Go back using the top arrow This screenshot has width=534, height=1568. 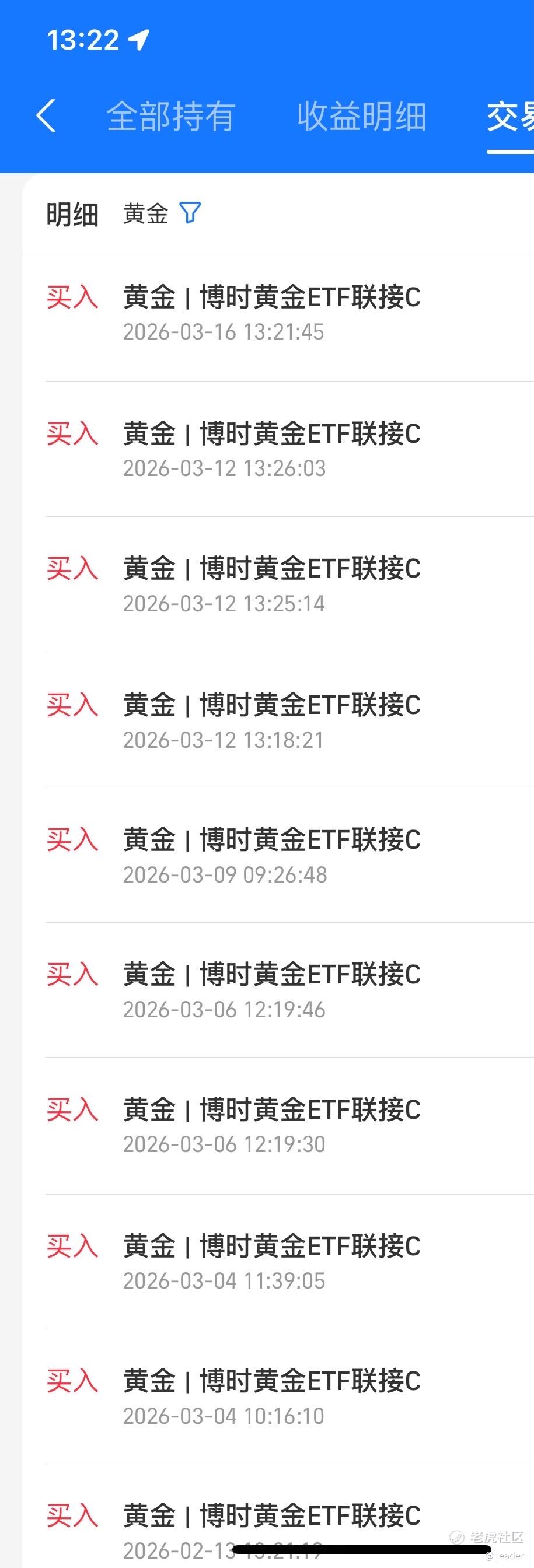[46, 116]
